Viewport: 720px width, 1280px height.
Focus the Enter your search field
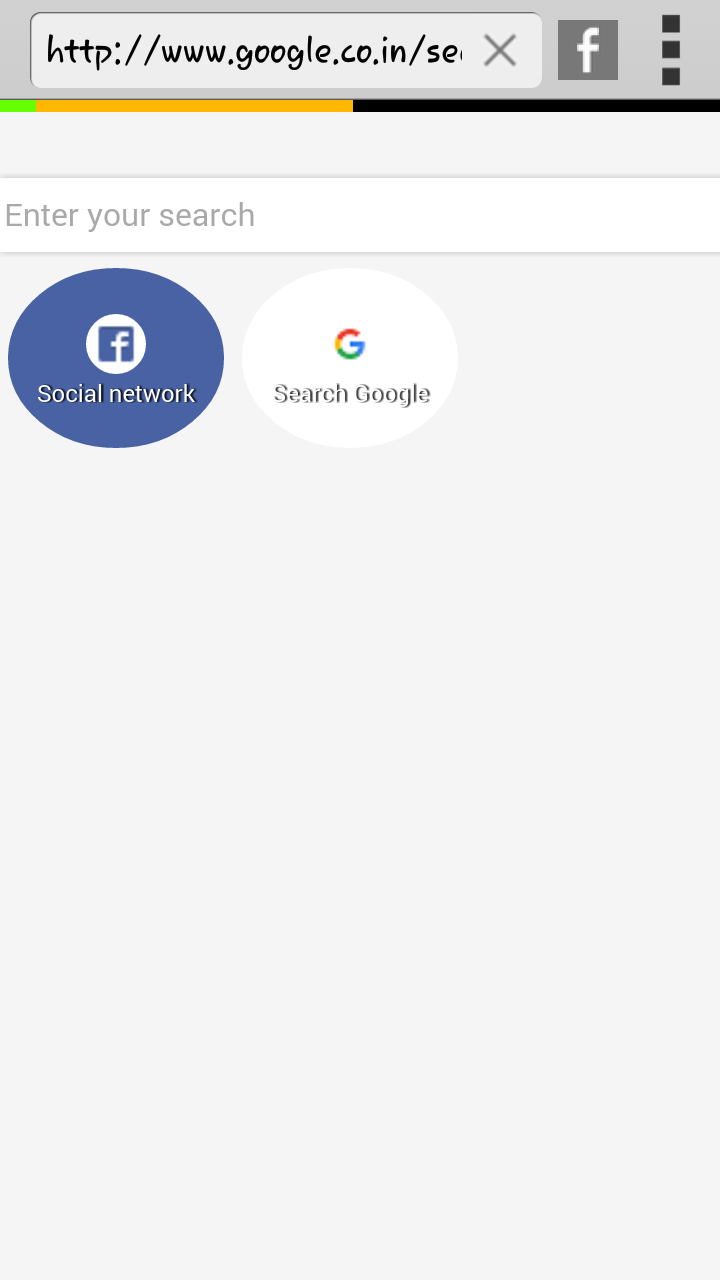[x=360, y=215]
